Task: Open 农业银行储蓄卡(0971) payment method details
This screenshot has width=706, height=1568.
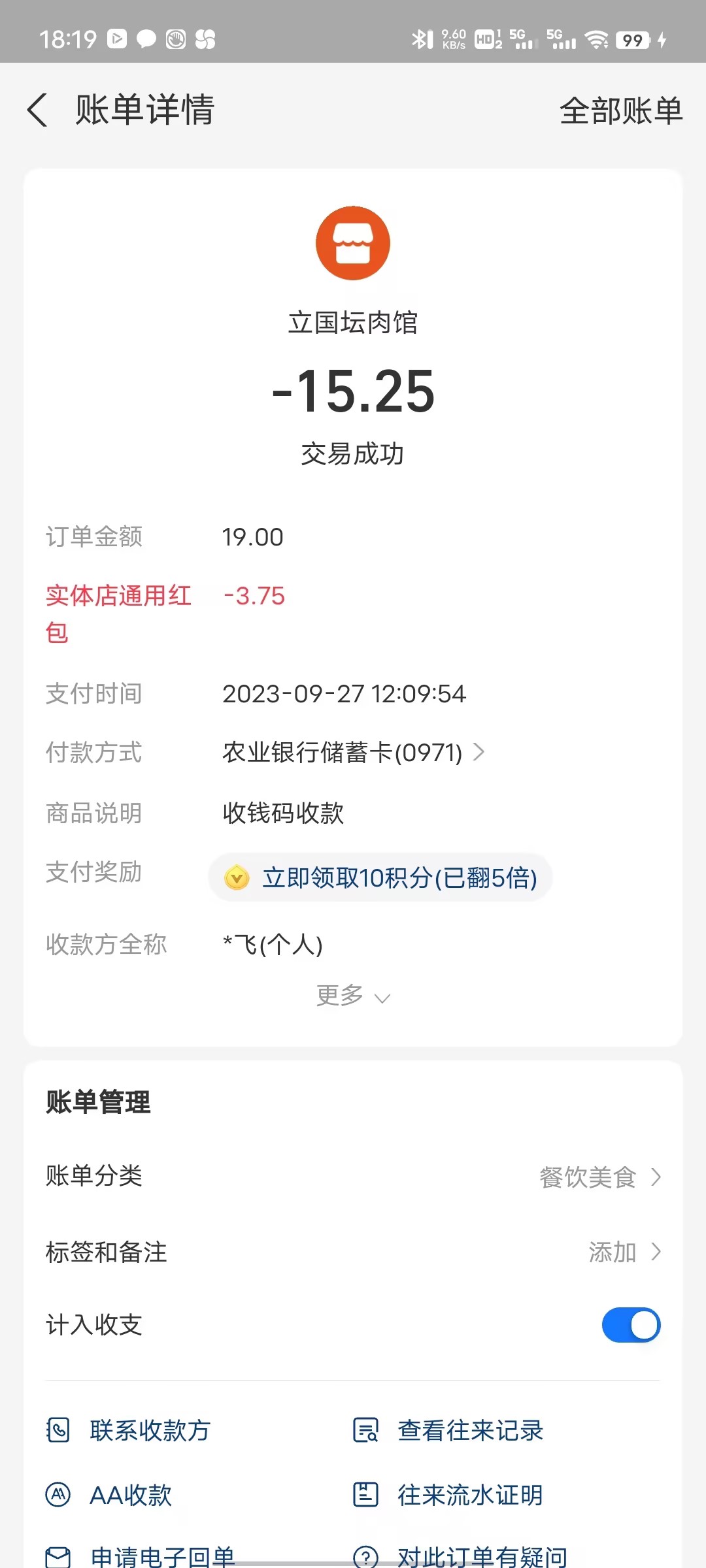Action: [353, 753]
